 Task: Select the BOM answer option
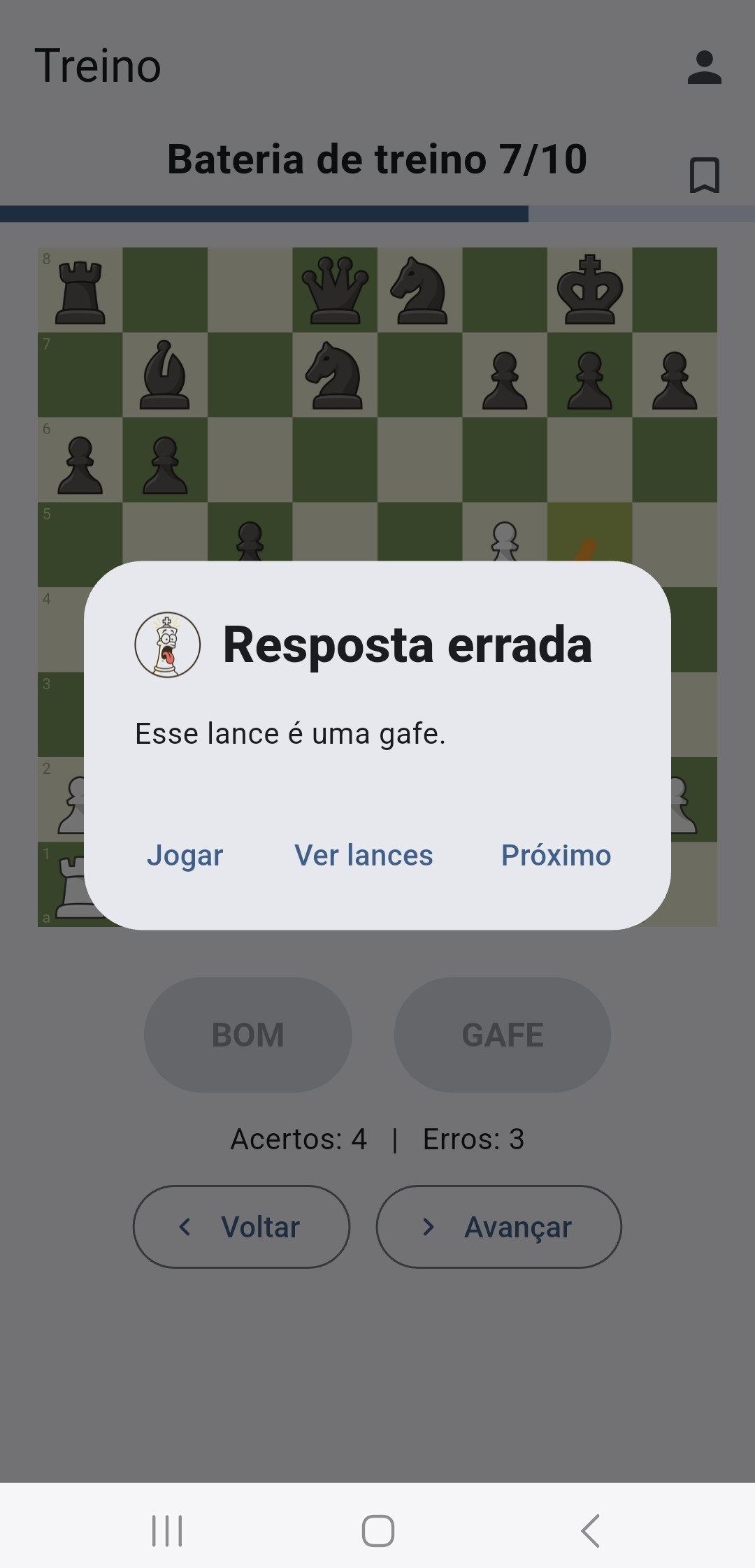(248, 1035)
